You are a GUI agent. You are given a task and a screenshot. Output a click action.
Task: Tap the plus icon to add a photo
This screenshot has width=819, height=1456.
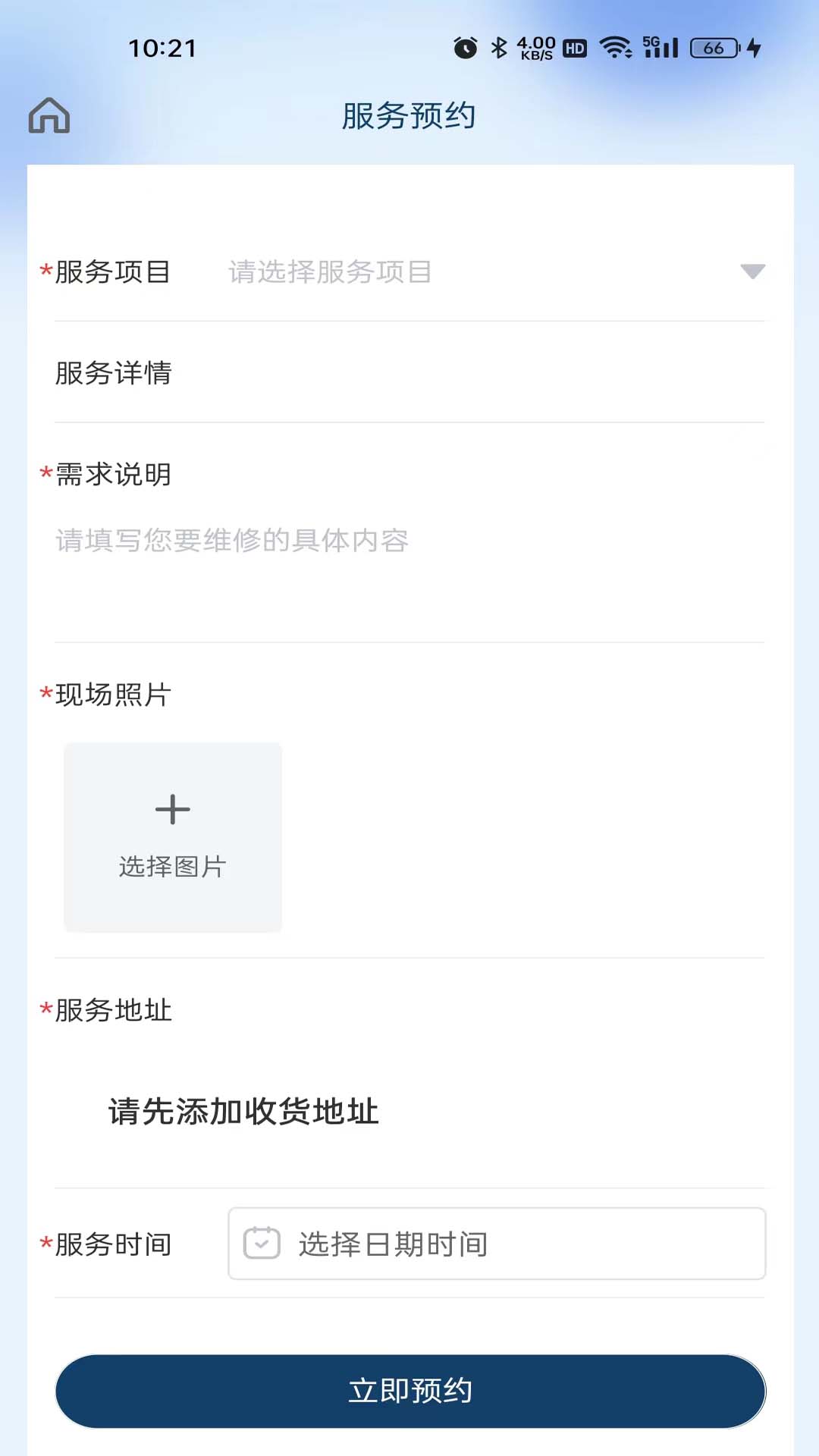173,808
